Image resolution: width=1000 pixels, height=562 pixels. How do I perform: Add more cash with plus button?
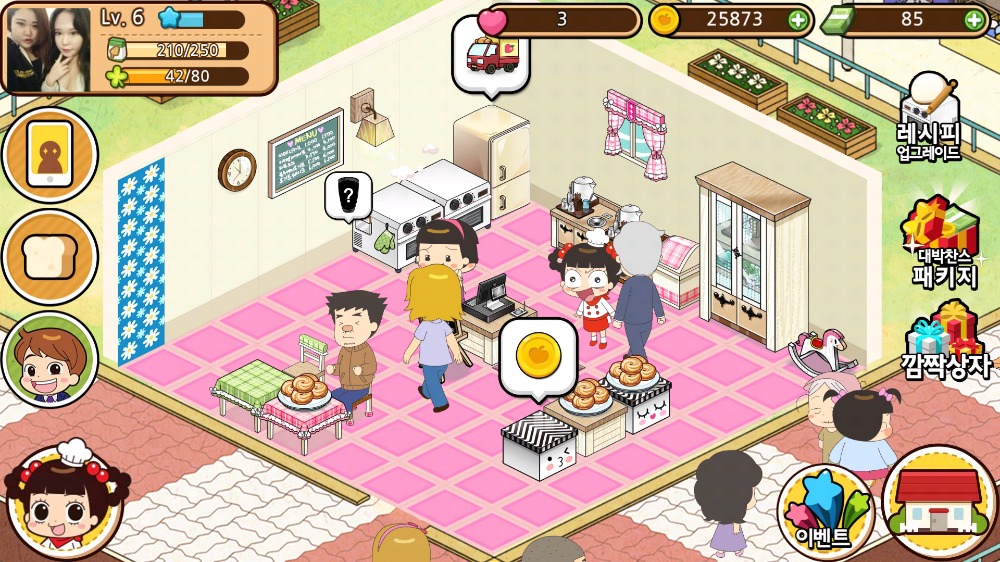point(973,19)
